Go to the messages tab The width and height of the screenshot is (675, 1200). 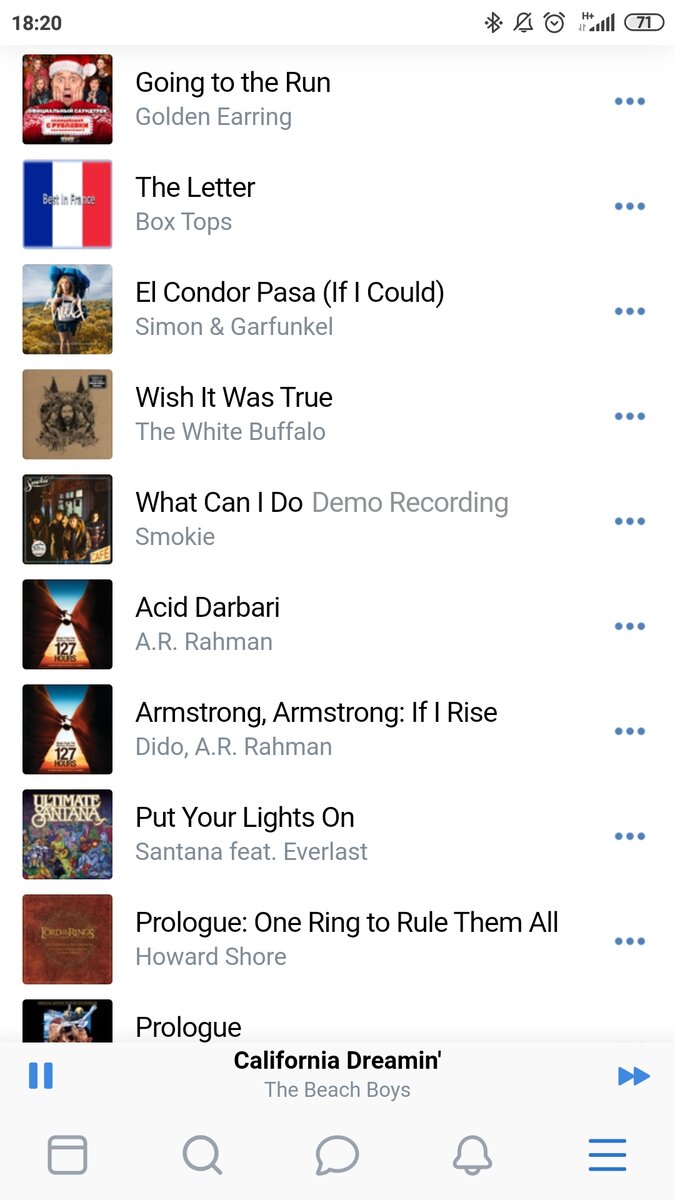(337, 1156)
